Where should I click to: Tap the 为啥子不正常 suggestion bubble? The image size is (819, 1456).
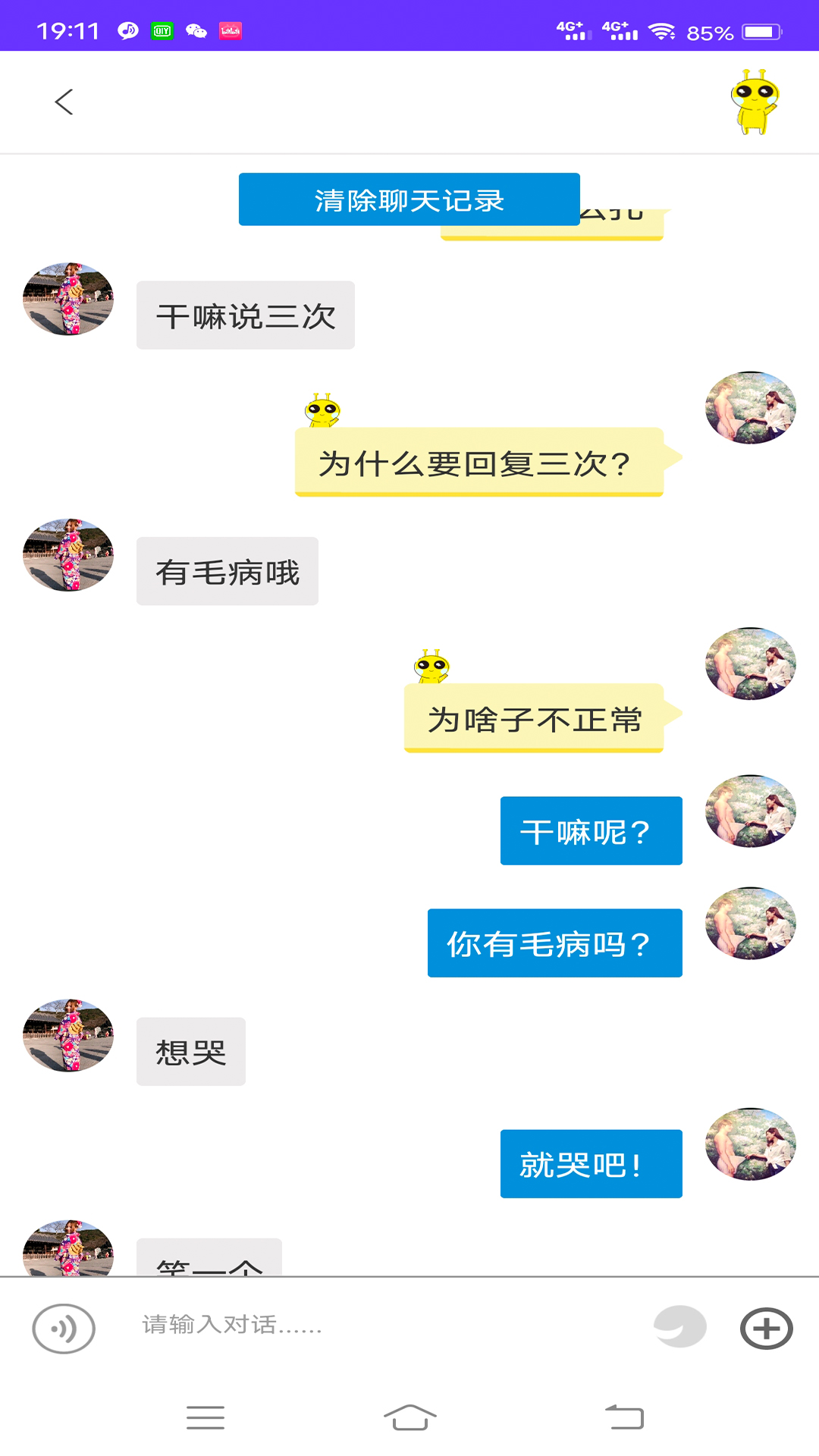(534, 718)
